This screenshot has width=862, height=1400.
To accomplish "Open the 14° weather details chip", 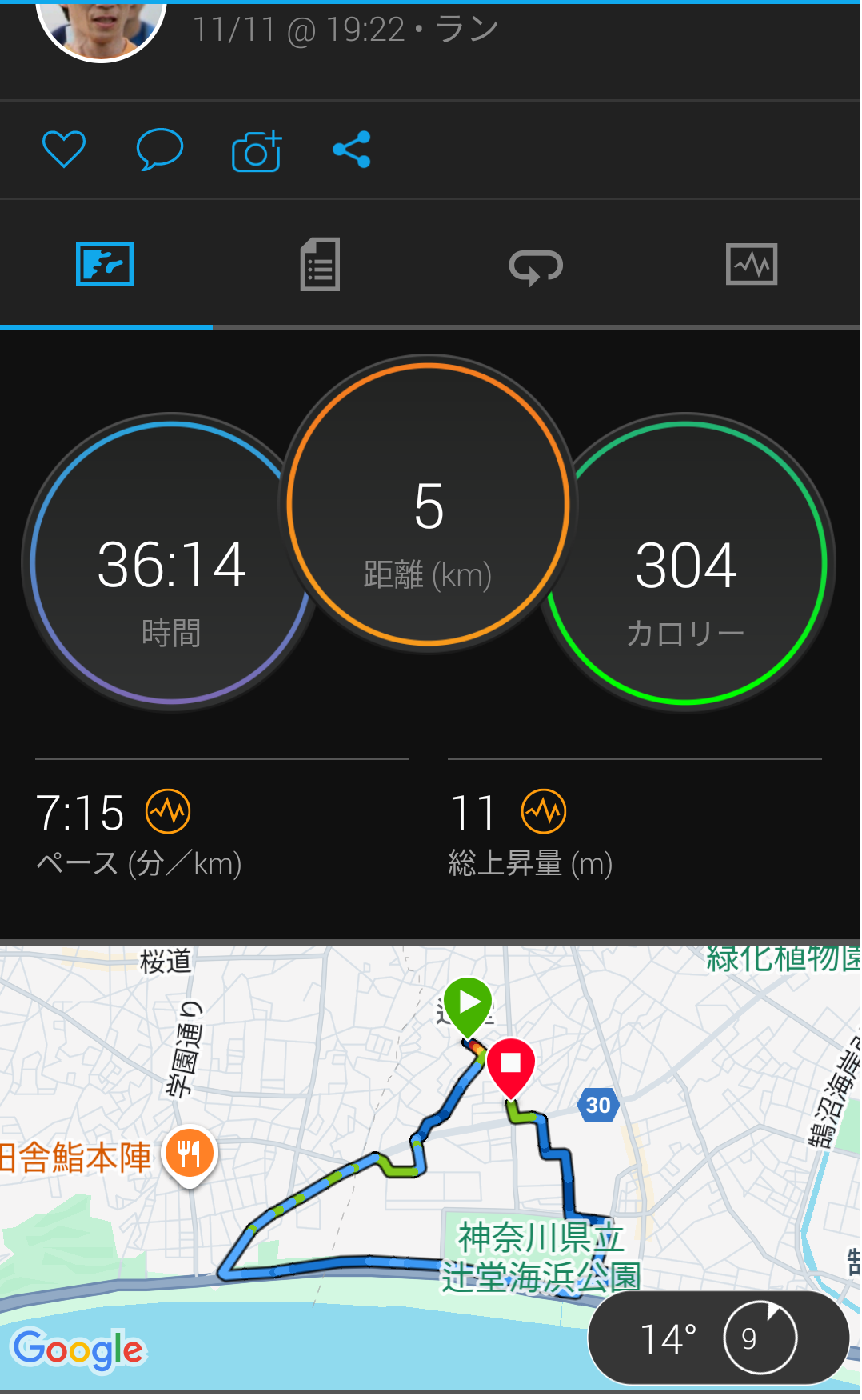I will [717, 1338].
